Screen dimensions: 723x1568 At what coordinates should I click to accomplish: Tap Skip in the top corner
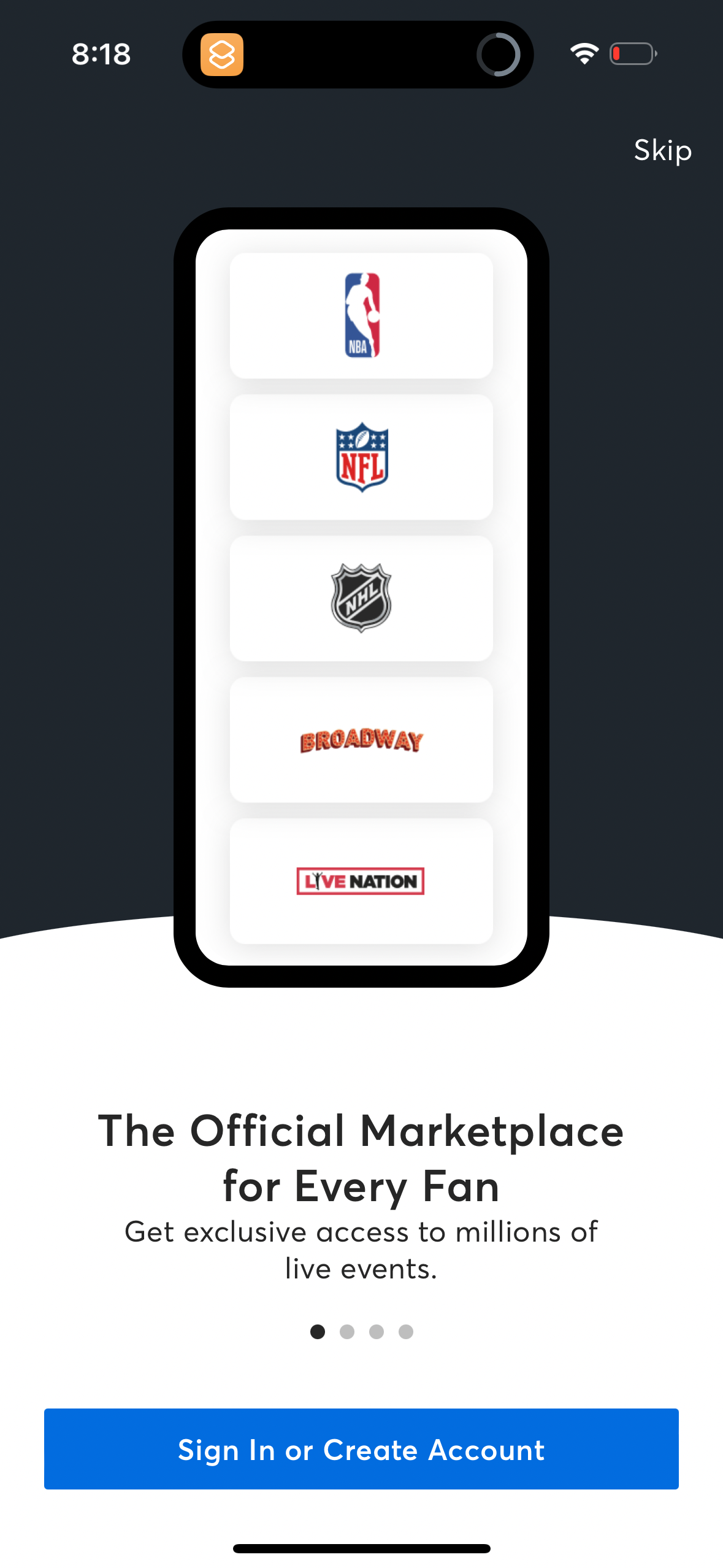662,150
